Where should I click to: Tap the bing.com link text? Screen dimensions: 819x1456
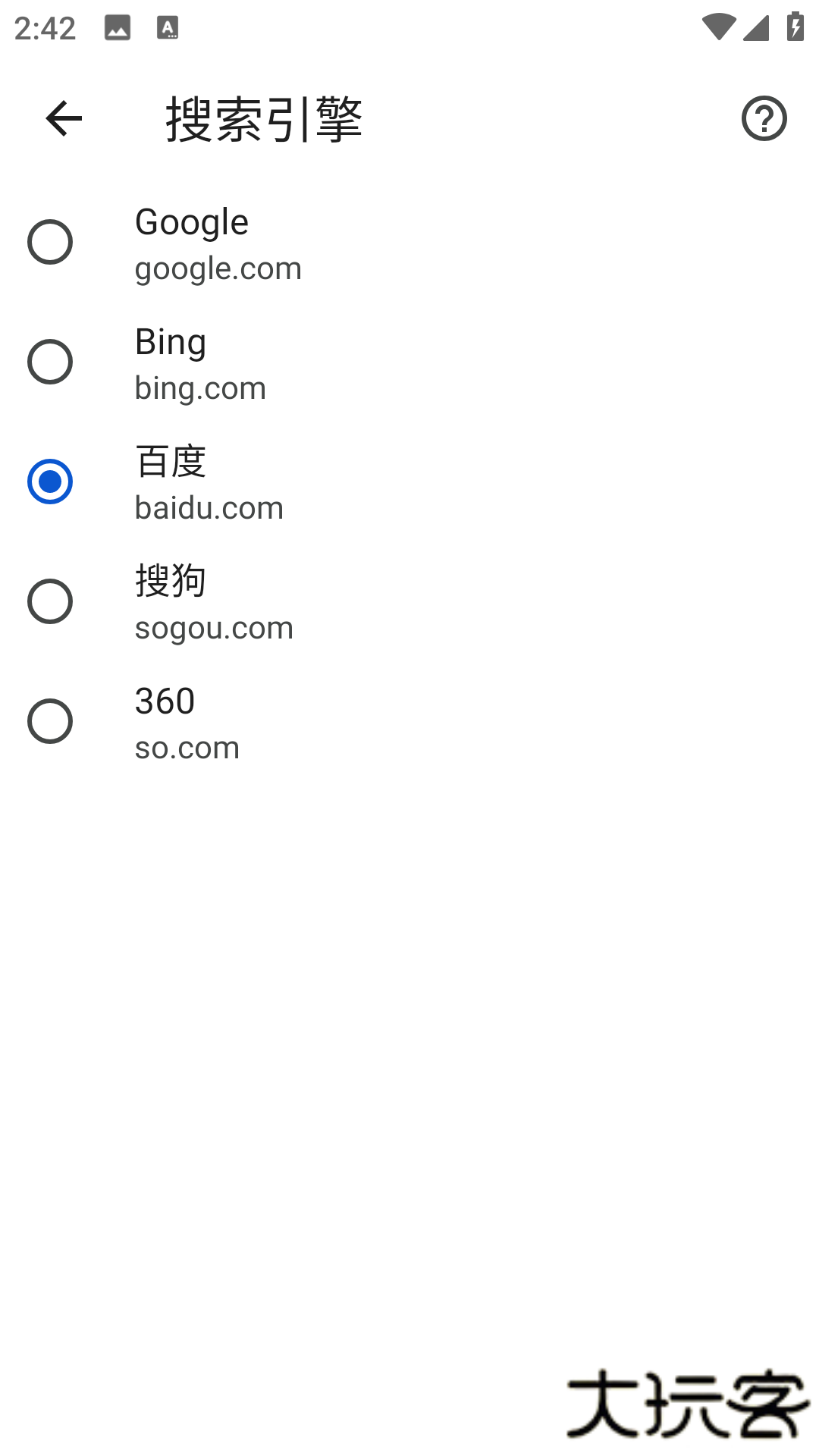pyautogui.click(x=199, y=388)
